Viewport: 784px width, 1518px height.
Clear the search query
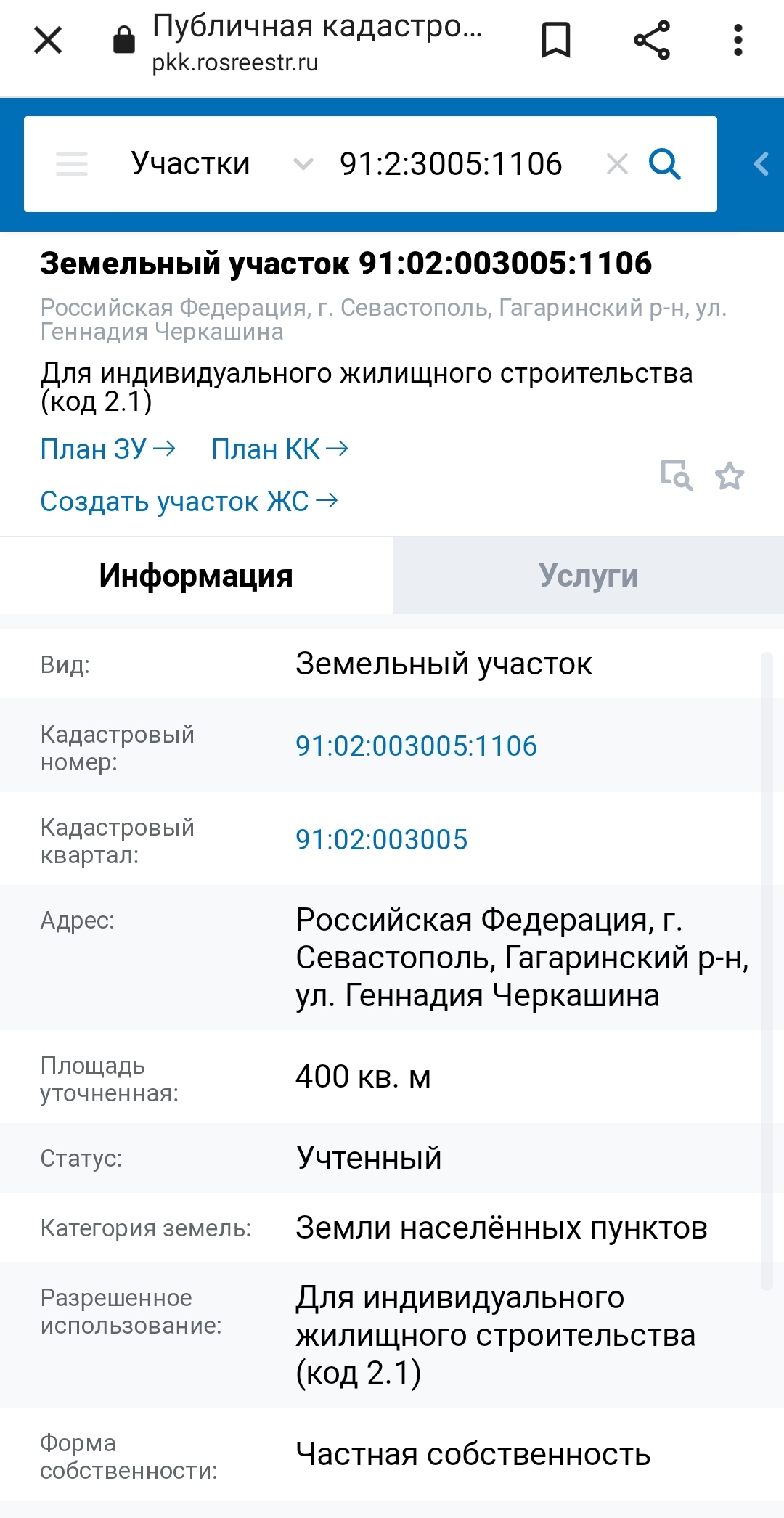[x=617, y=164]
